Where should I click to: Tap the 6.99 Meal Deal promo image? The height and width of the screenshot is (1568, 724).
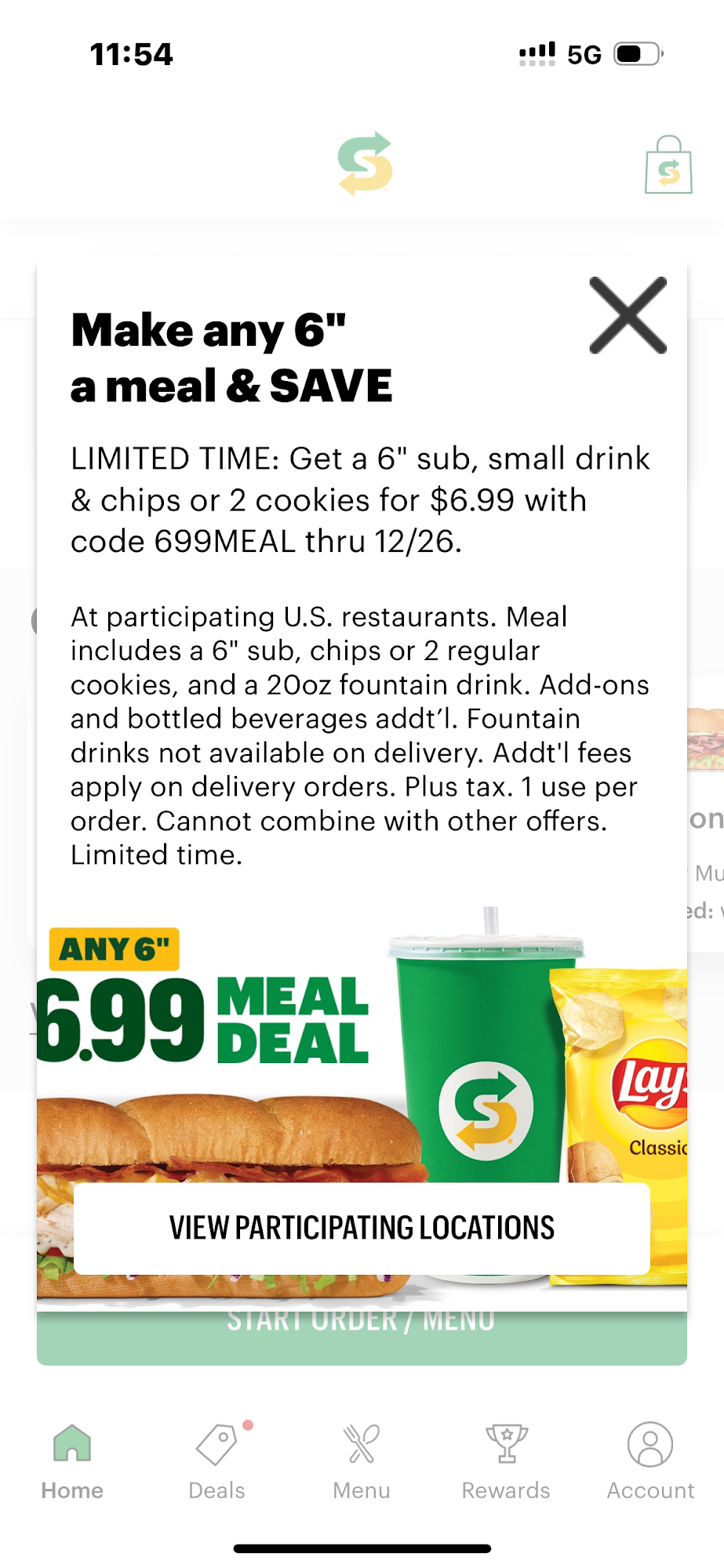coord(196,1019)
